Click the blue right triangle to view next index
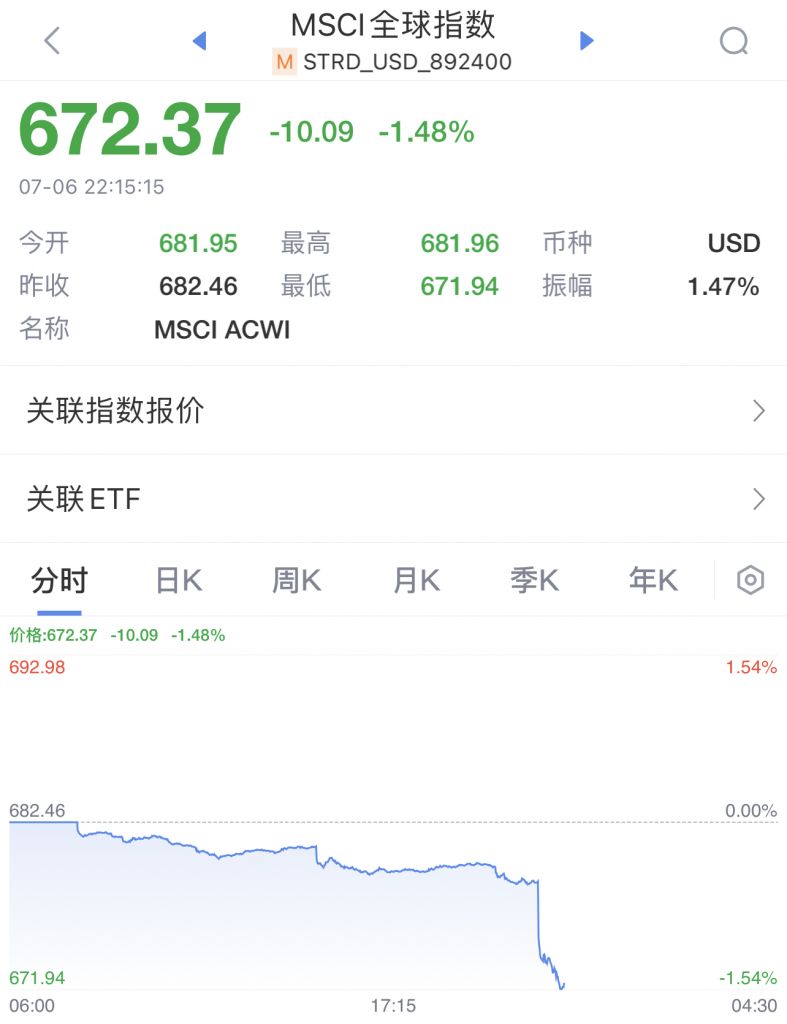 pos(586,40)
